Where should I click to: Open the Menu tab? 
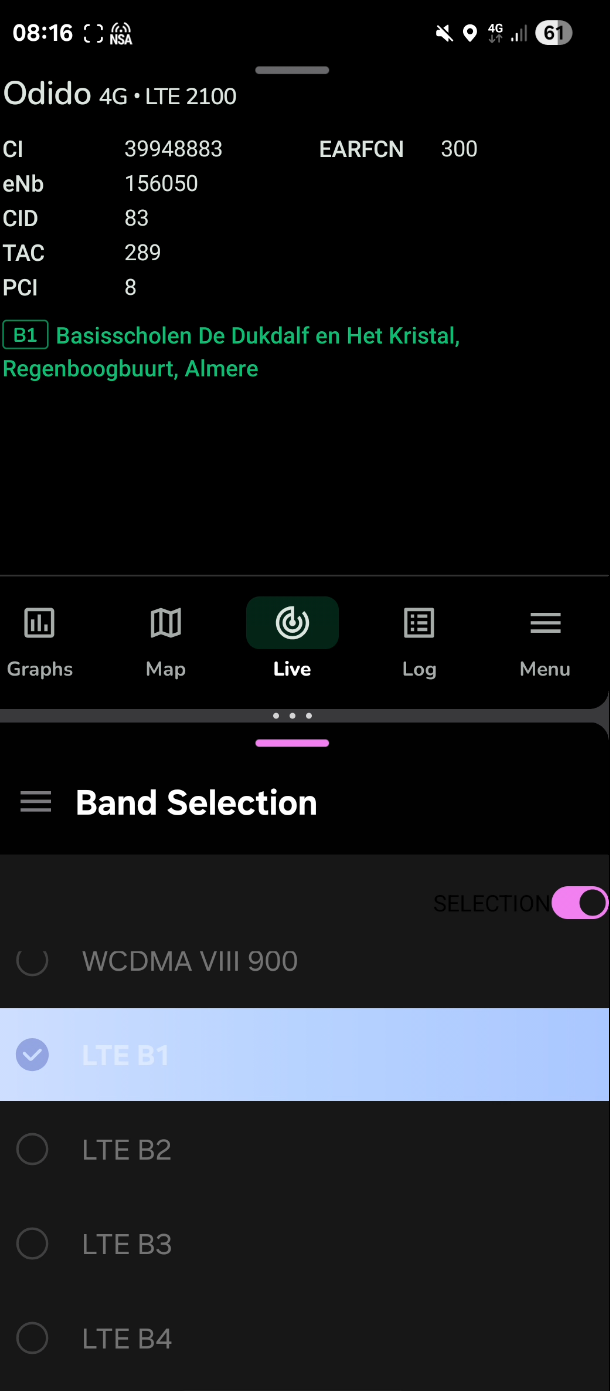[545, 642]
